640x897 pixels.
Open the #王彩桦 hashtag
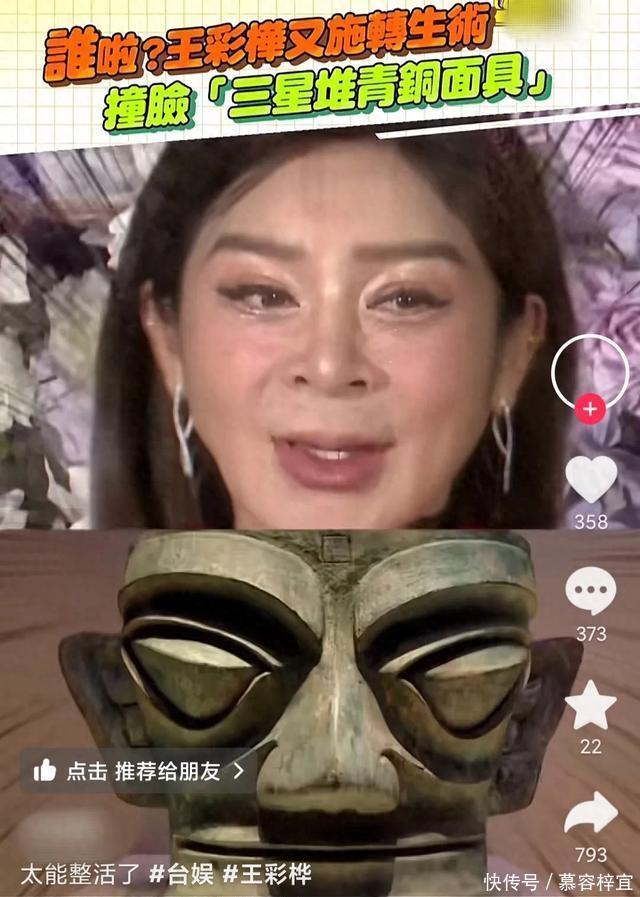[266, 874]
